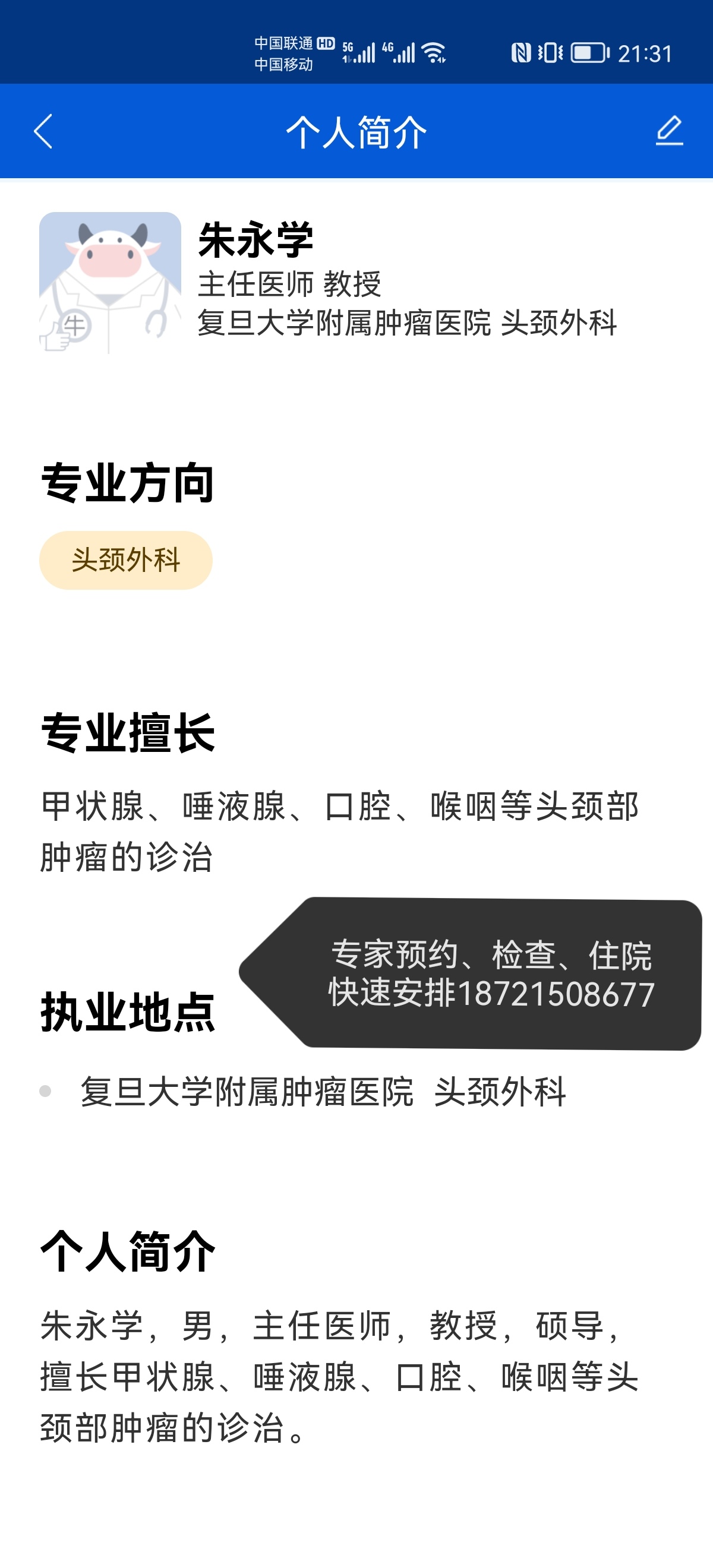
Task: Tap the 个人简介 title bar
Action: pos(356,131)
